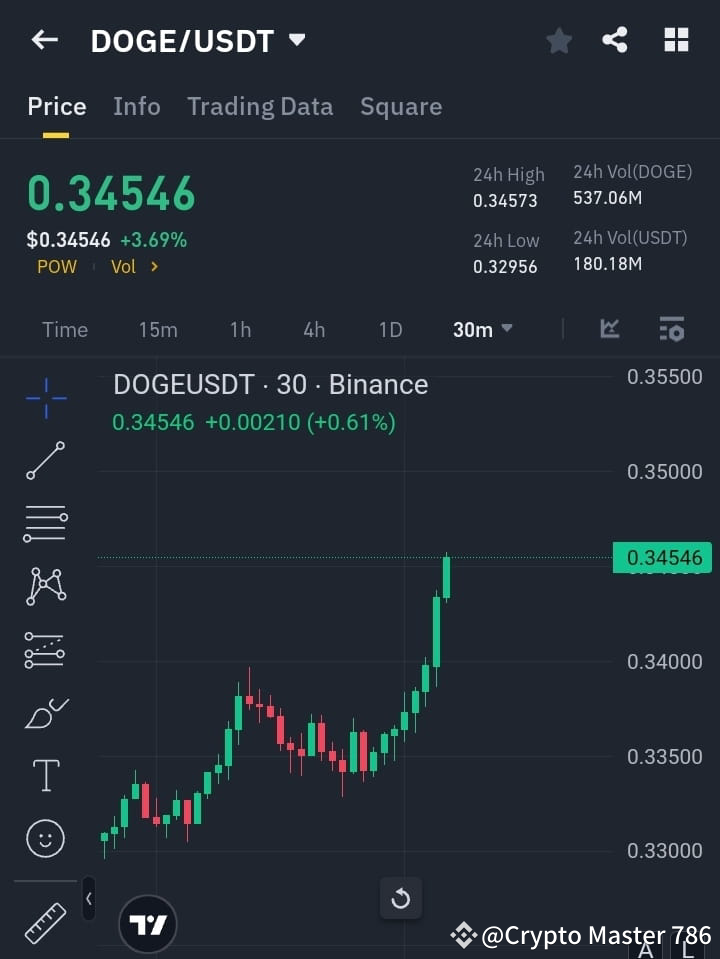Image resolution: width=720 pixels, height=959 pixels.
Task: Toggle the DOGE/USDT favorite star
Action: [558, 40]
